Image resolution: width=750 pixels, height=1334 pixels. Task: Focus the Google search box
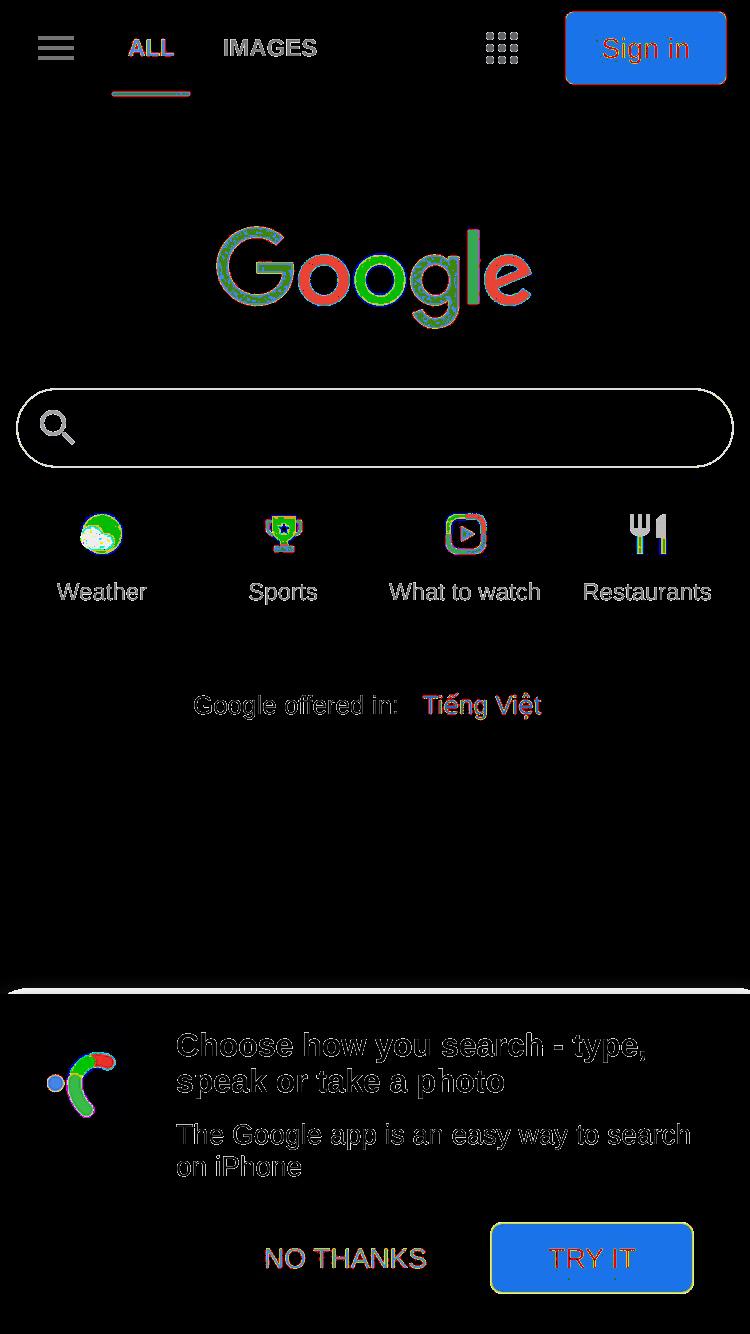click(x=375, y=428)
